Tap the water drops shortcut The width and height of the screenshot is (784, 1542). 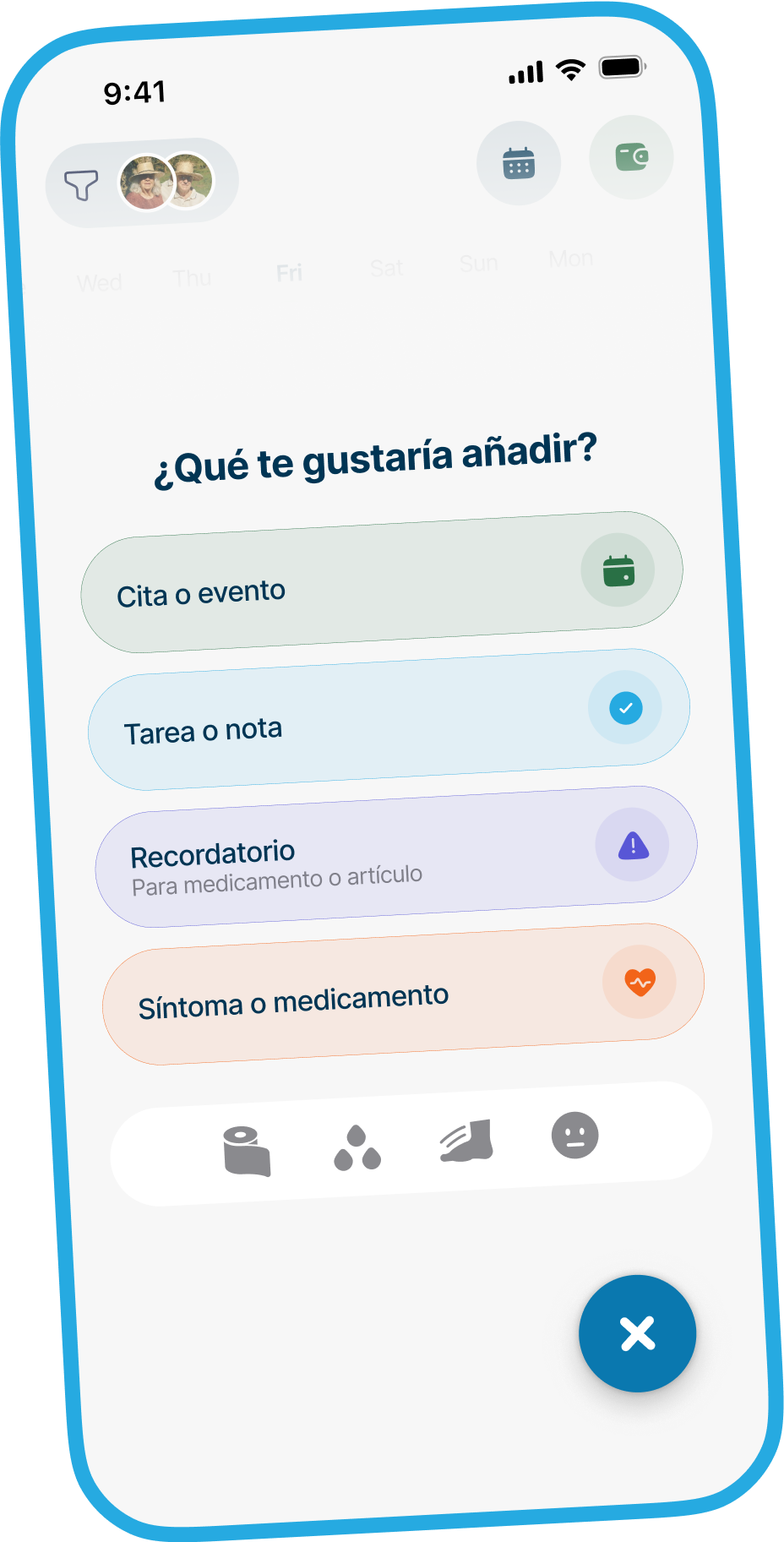pos(357,1148)
